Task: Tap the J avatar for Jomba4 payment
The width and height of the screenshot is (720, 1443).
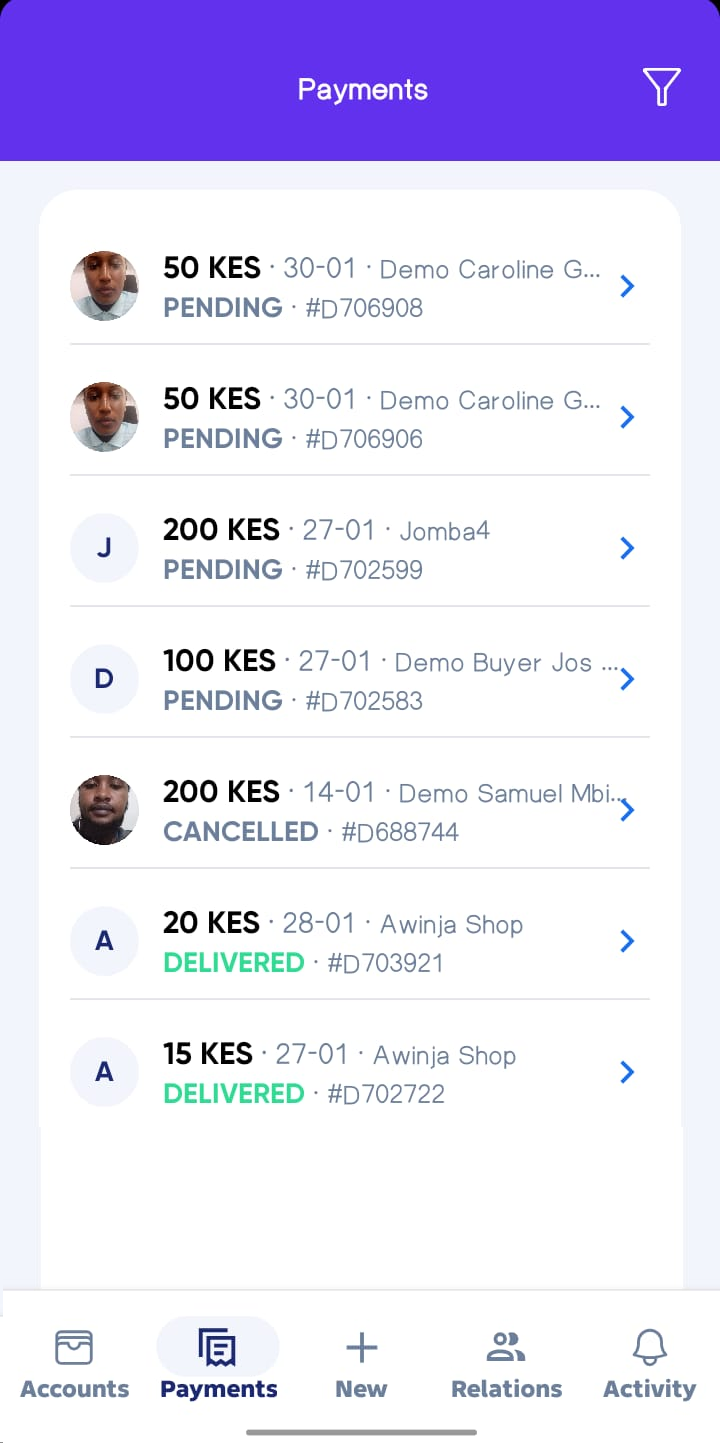Action: 104,548
